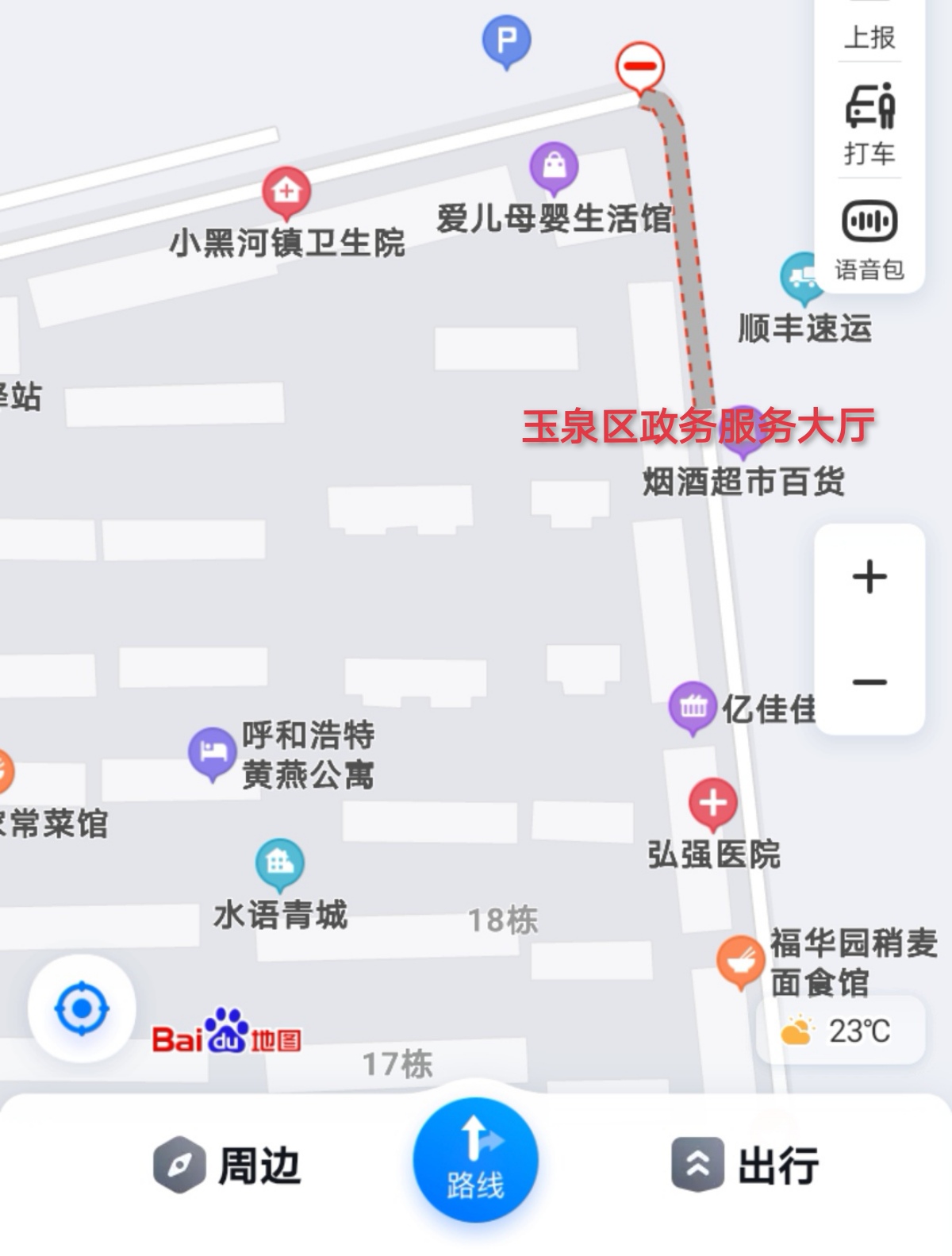The height and width of the screenshot is (1256, 952).
Task: Switch to the 出行 travel tab
Action: [x=746, y=1164]
